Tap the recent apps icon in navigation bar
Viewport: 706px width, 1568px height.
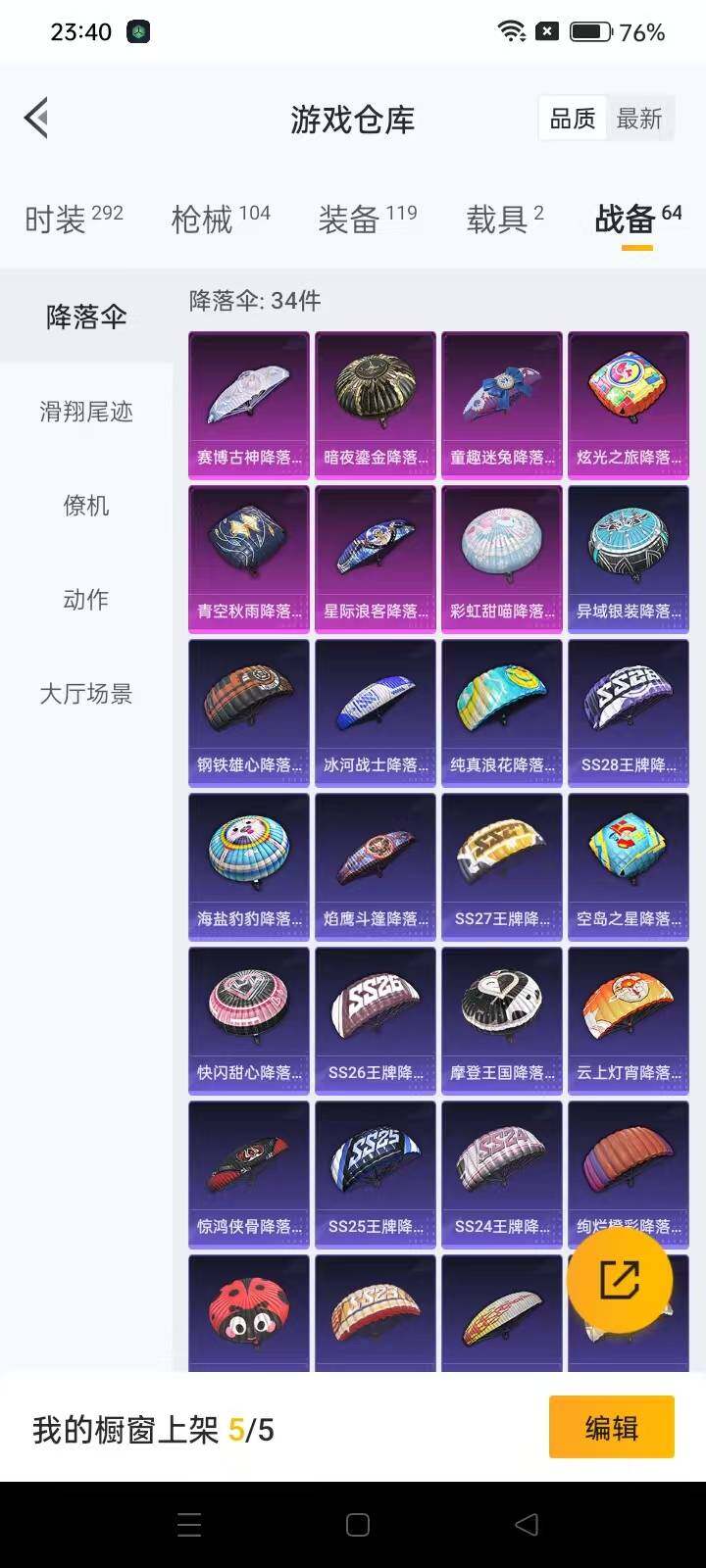[188, 1525]
